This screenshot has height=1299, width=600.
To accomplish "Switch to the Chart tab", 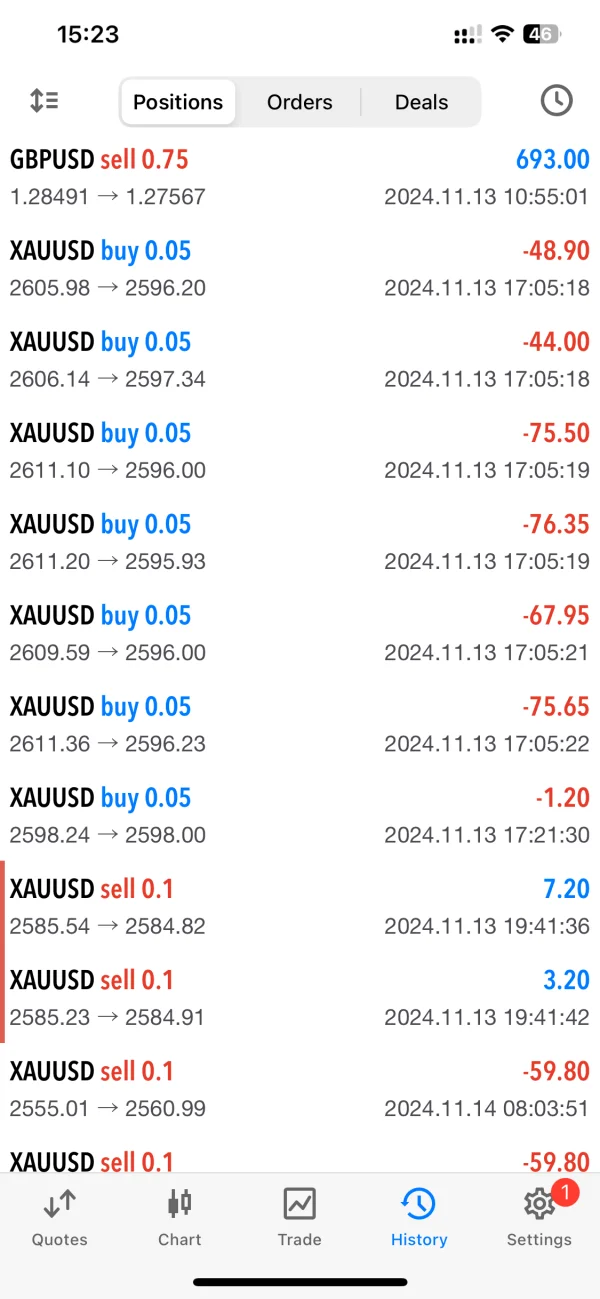I will pos(180,1217).
